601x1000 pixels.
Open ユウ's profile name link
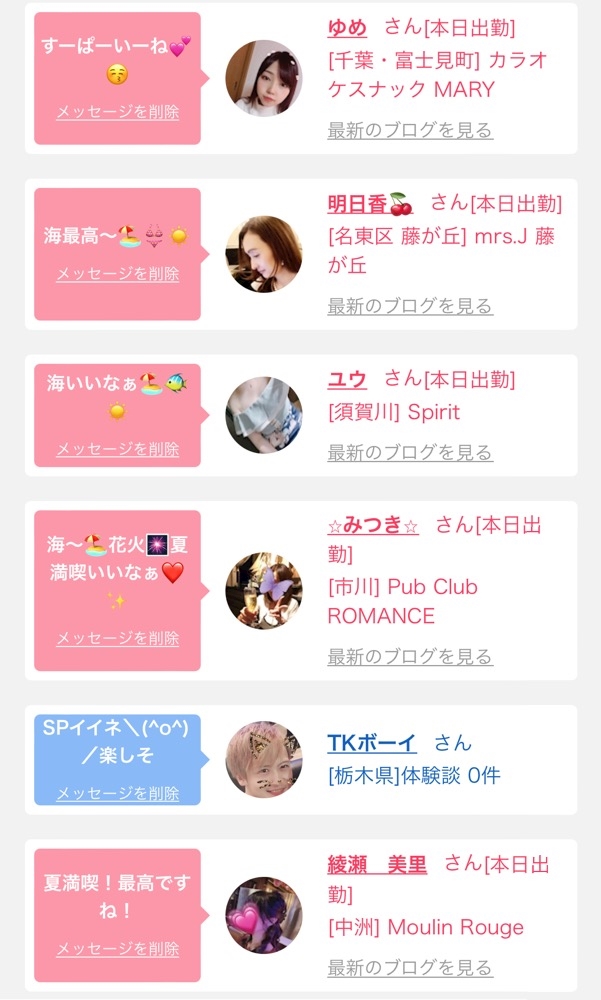pyautogui.click(x=347, y=379)
